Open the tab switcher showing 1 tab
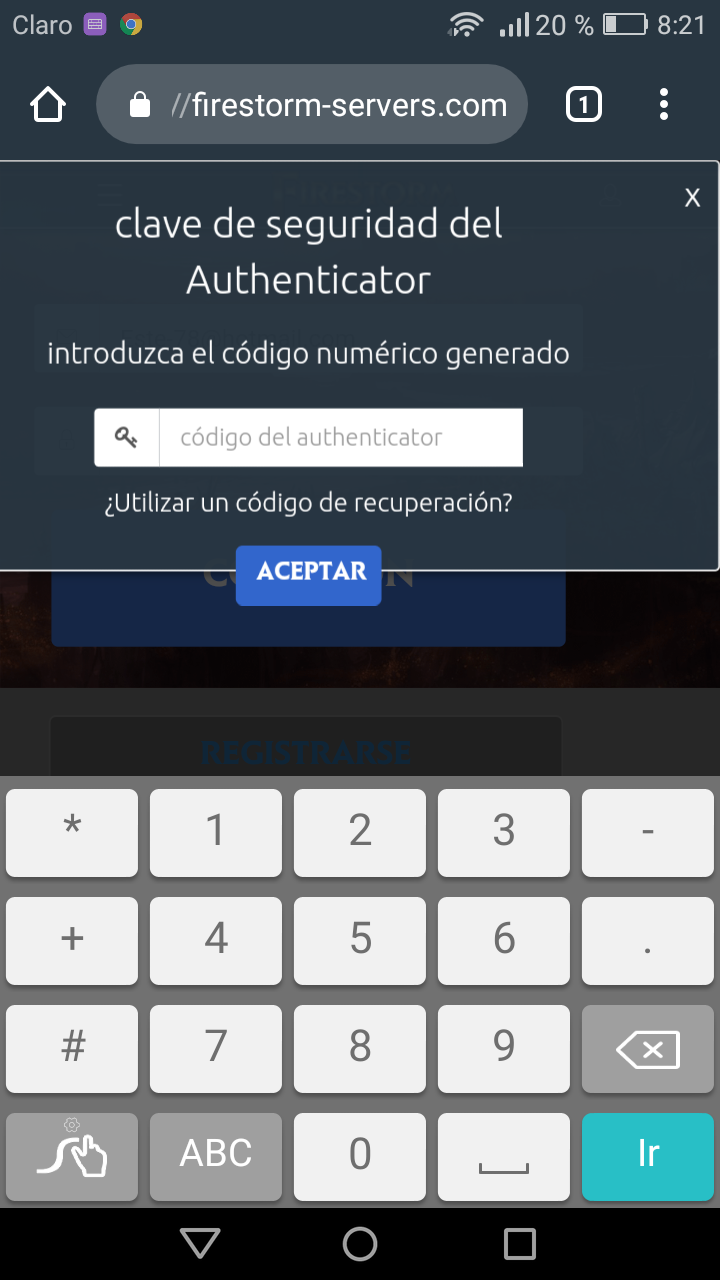This screenshot has height=1280, width=720. 584,104
